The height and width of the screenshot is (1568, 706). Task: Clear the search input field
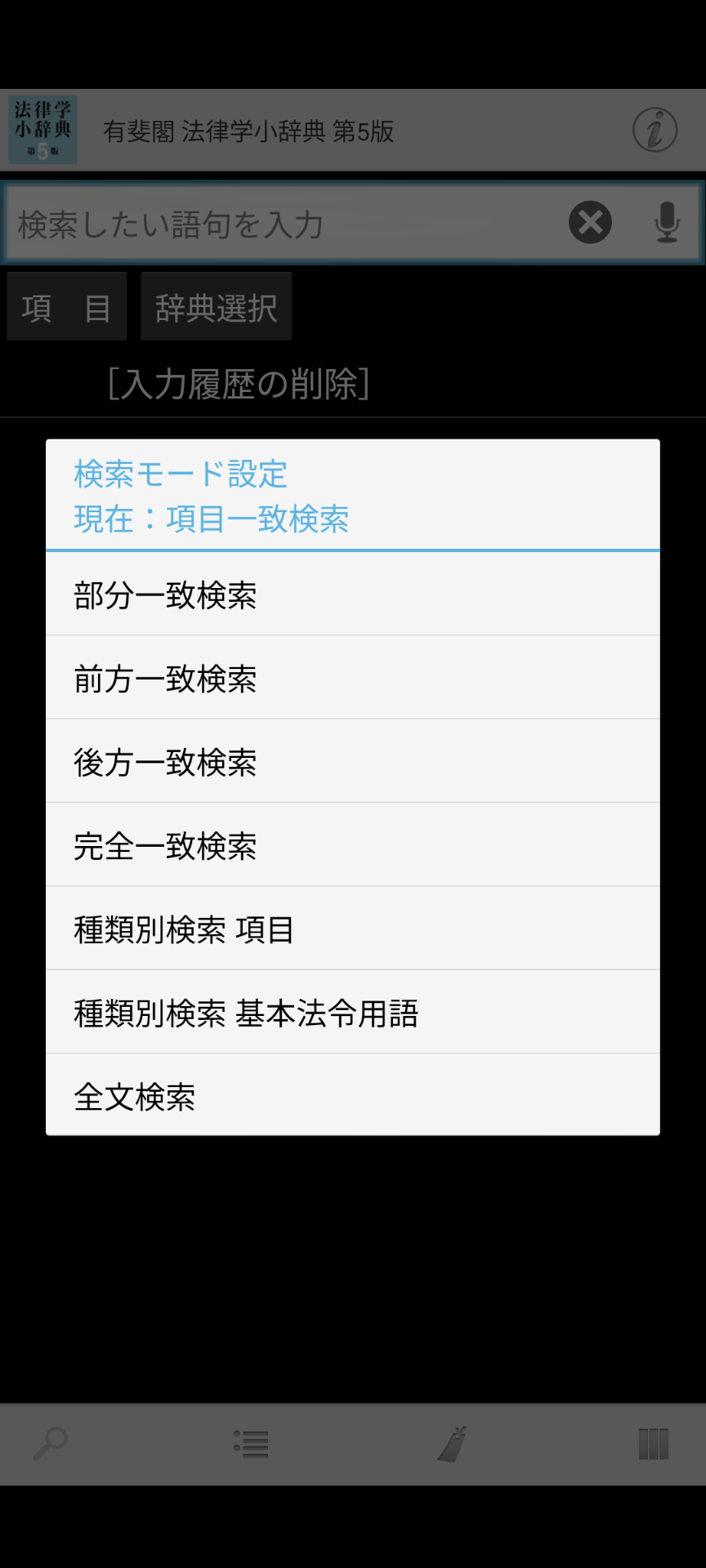click(590, 221)
